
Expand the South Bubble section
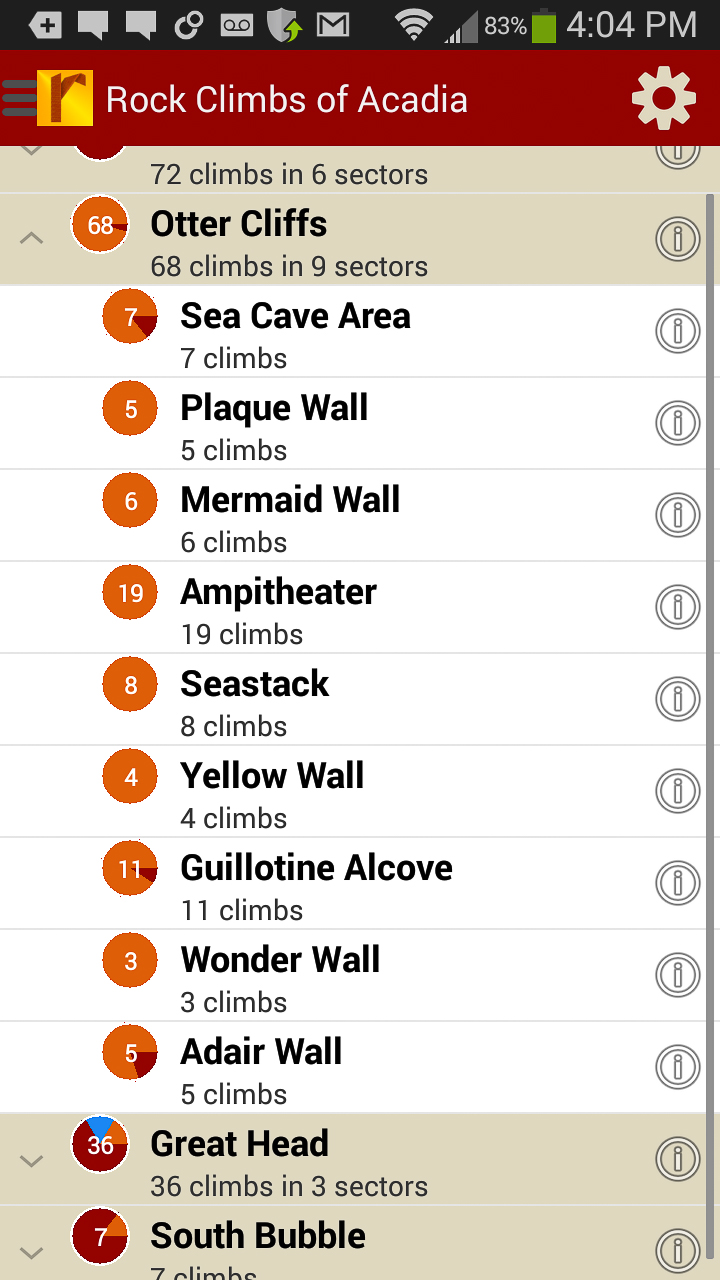pyautogui.click(x=32, y=1250)
